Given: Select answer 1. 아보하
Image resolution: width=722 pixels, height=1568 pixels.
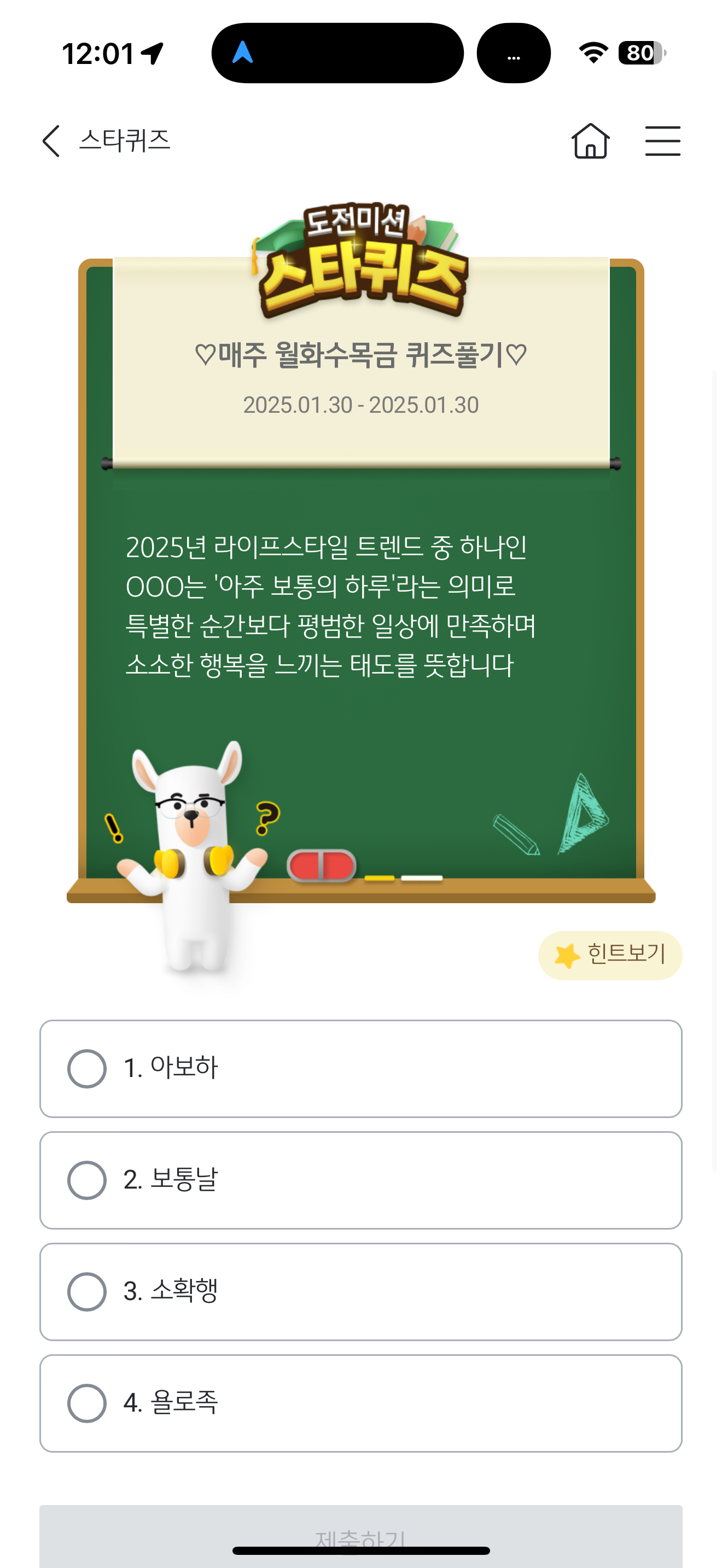Looking at the screenshot, I should pos(361,1069).
